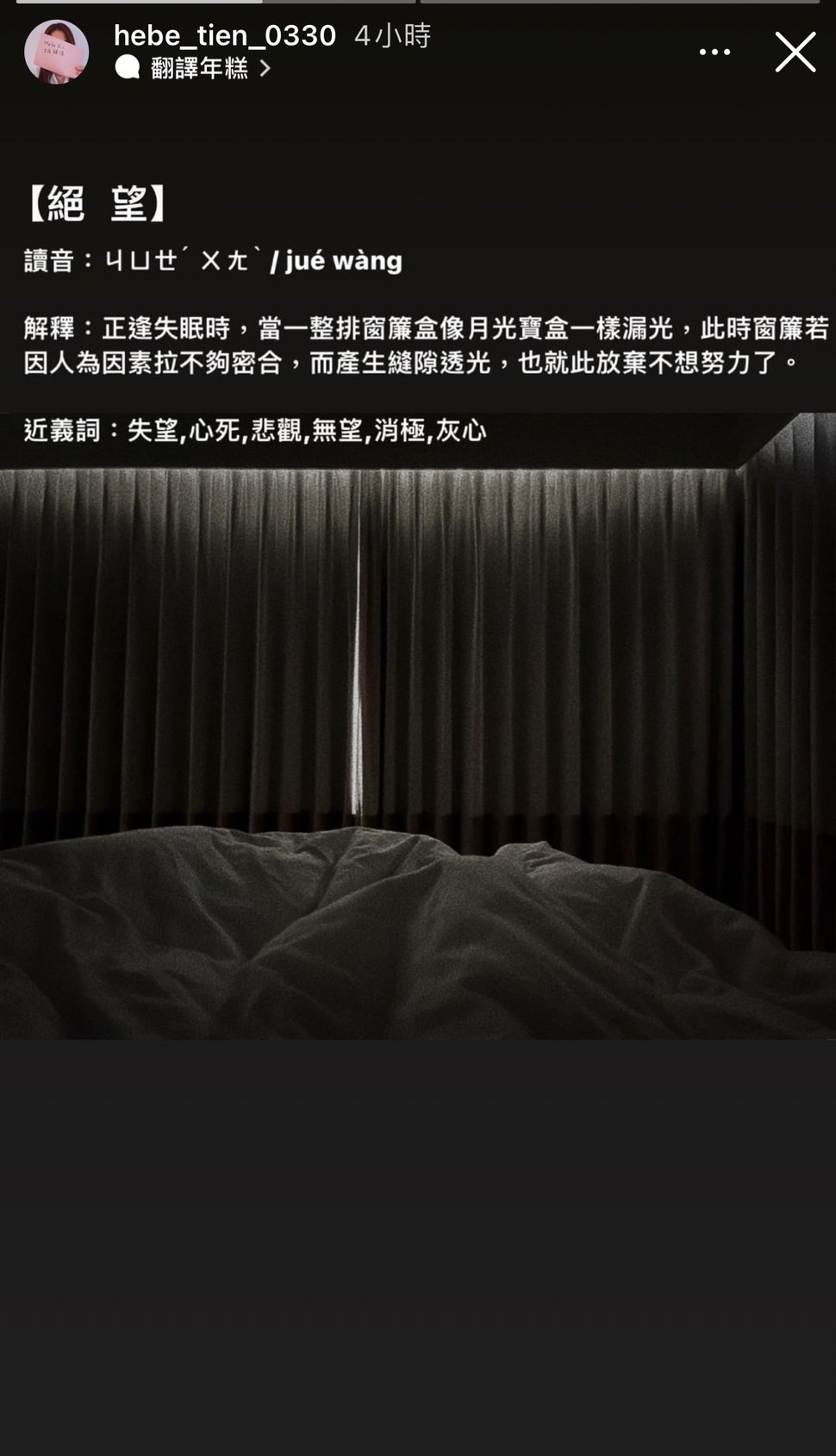This screenshot has width=836, height=1456.
Task: Tap the hebe_tien_0330 username
Action: coord(225,35)
